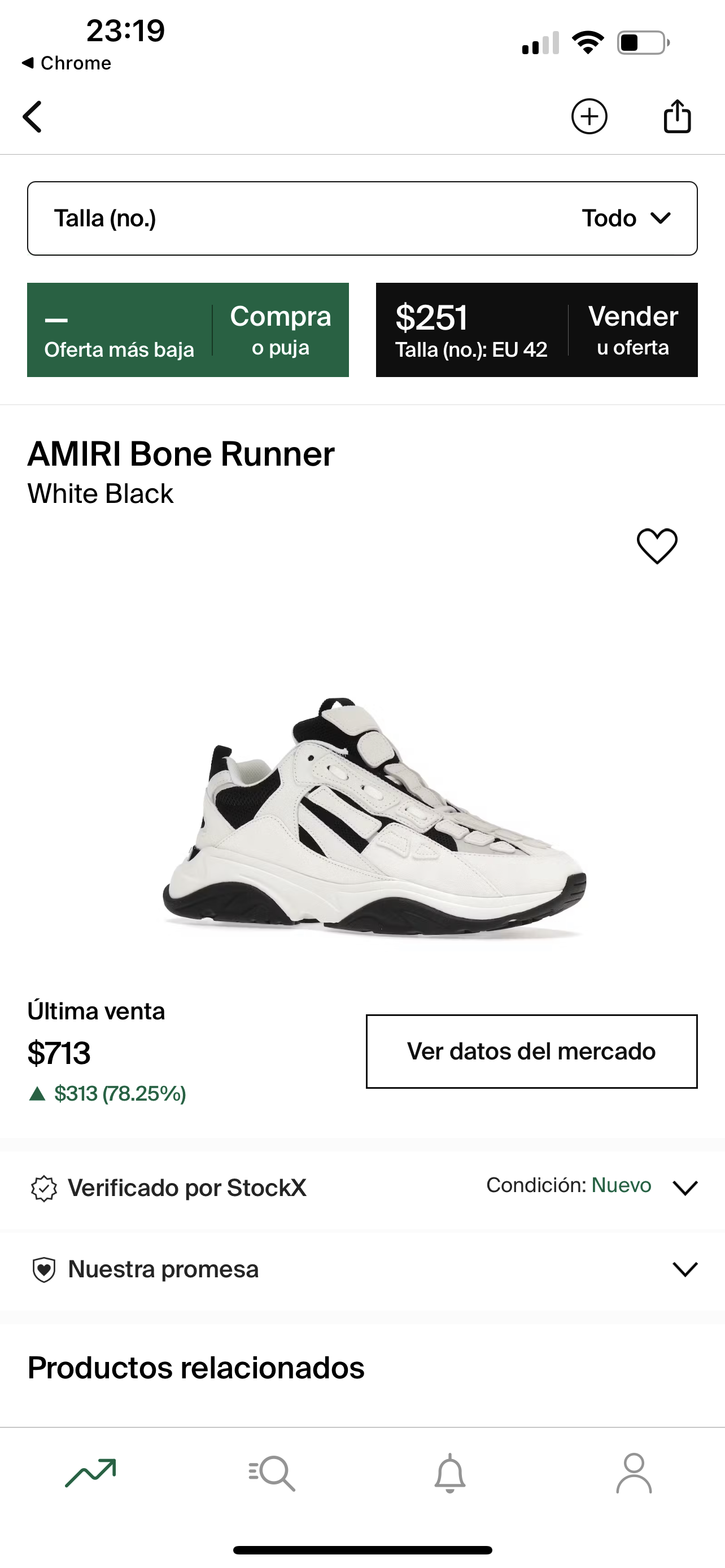Screen dimensions: 725x1568
Task: Return to Chrome via the status bar link
Action: [67, 63]
